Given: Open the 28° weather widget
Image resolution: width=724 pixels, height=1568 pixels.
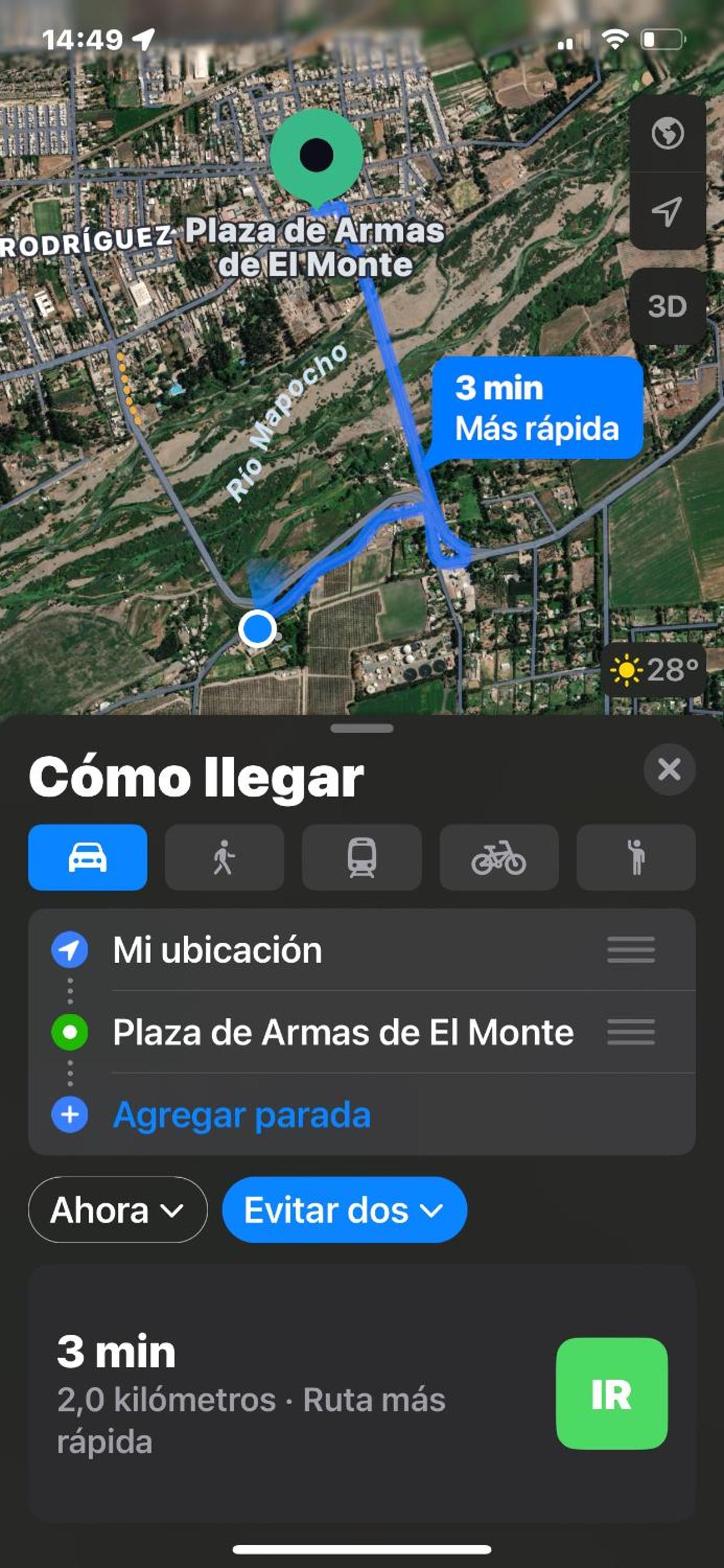Looking at the screenshot, I should point(654,670).
